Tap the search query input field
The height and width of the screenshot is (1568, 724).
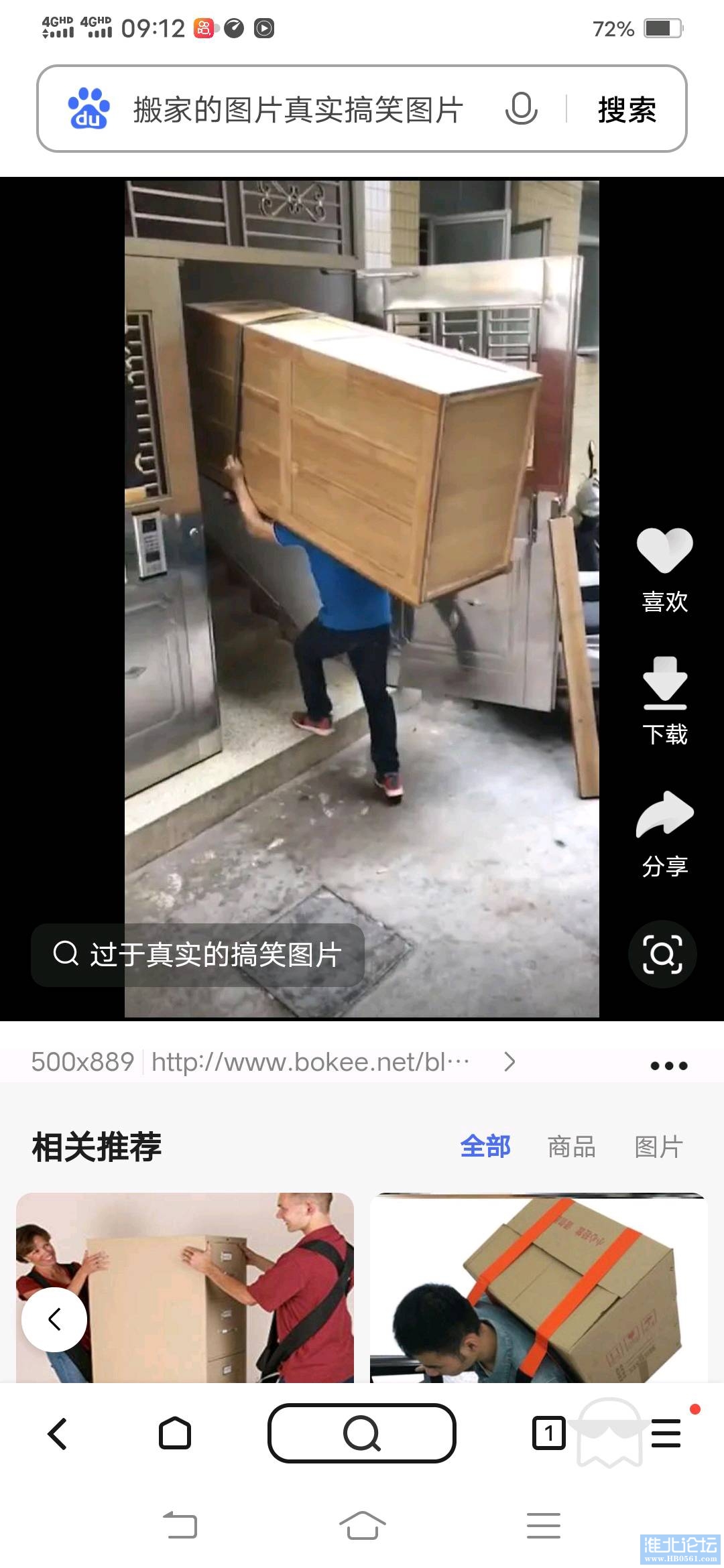[298, 109]
